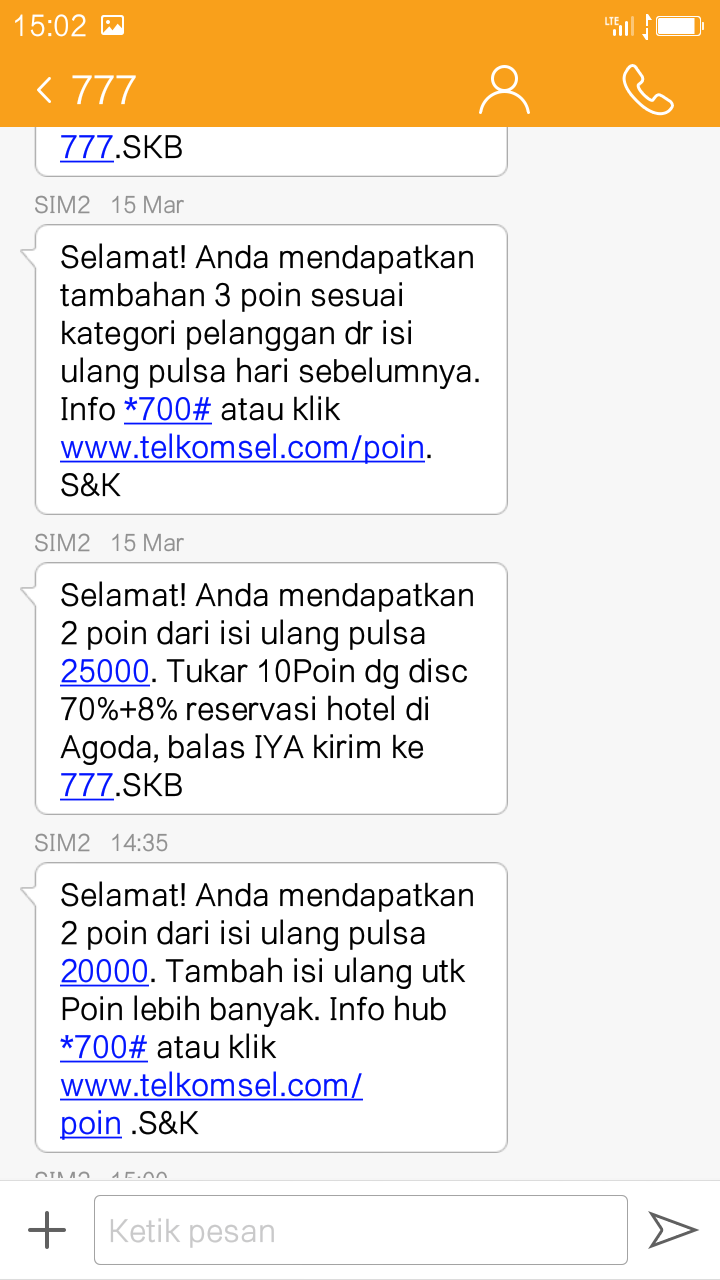720x1280 pixels.
Task: Tap the 20000 link in the 14:35 message
Action: 104,971
